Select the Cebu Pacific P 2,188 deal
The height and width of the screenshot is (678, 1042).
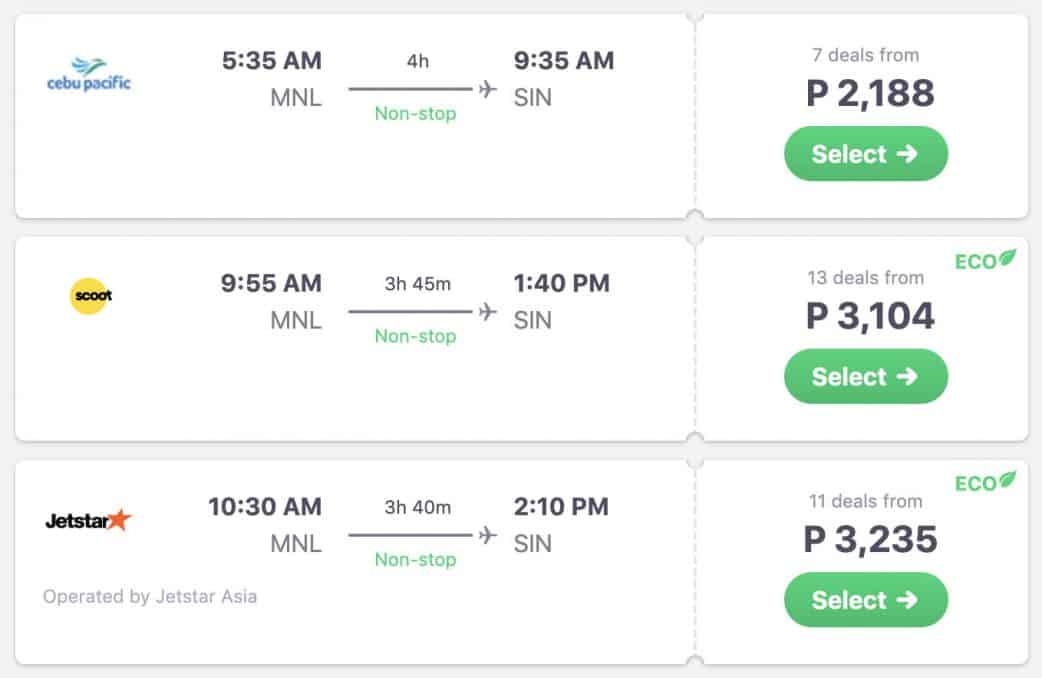click(865, 154)
